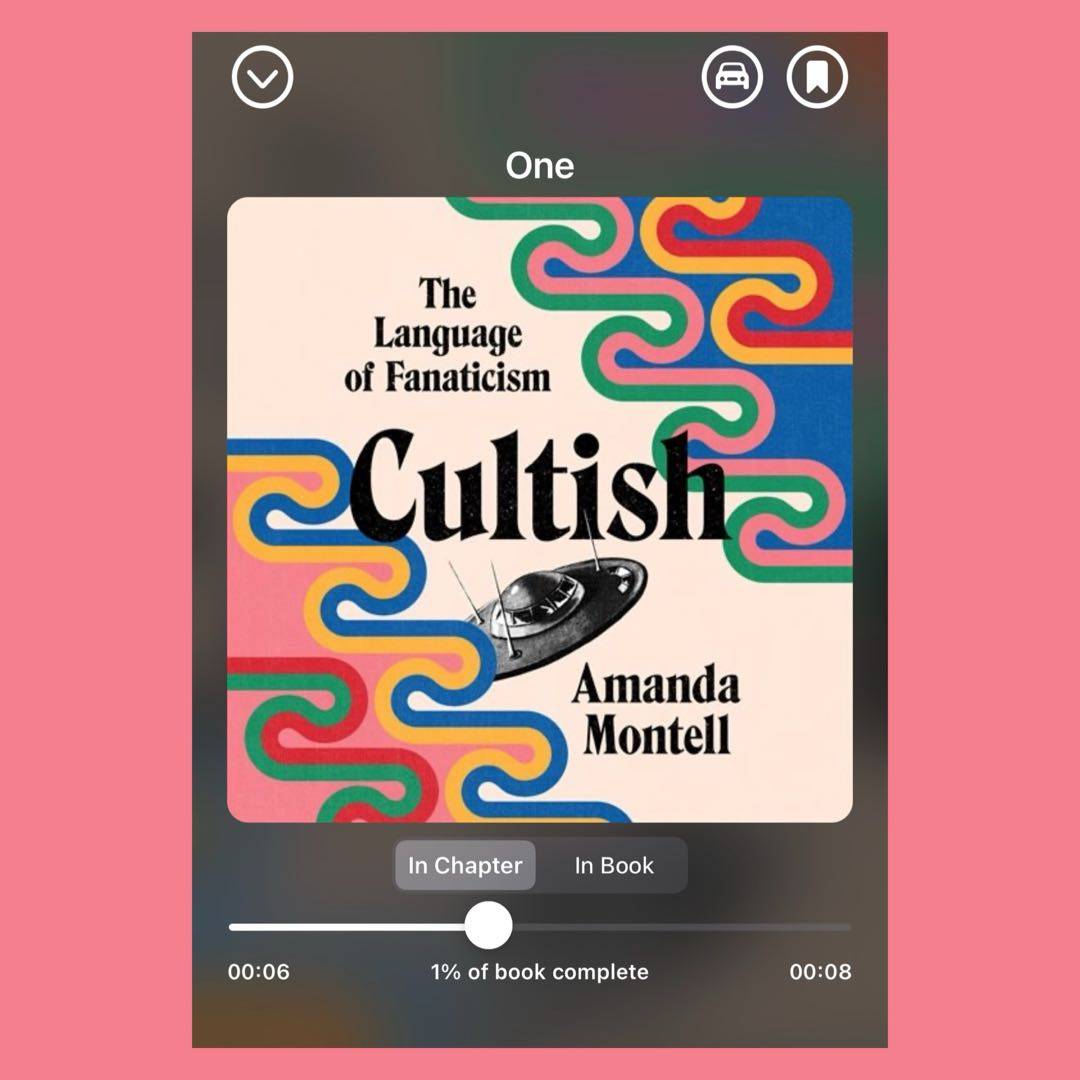Tap the playback progress slider
Viewport: 1080px width, 1080px height.
(x=489, y=926)
